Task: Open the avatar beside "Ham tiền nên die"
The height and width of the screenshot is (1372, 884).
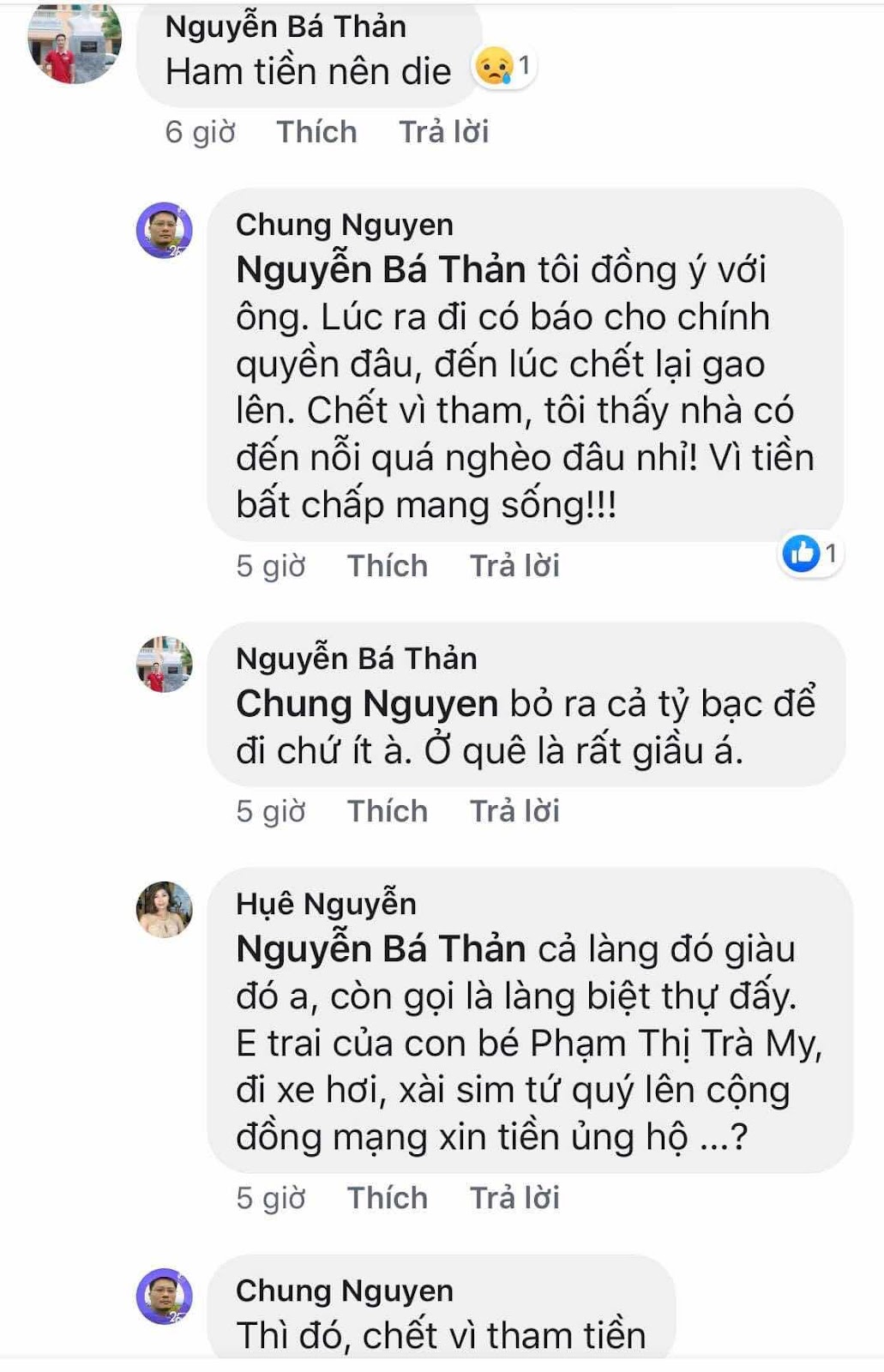Action: click(x=75, y=43)
